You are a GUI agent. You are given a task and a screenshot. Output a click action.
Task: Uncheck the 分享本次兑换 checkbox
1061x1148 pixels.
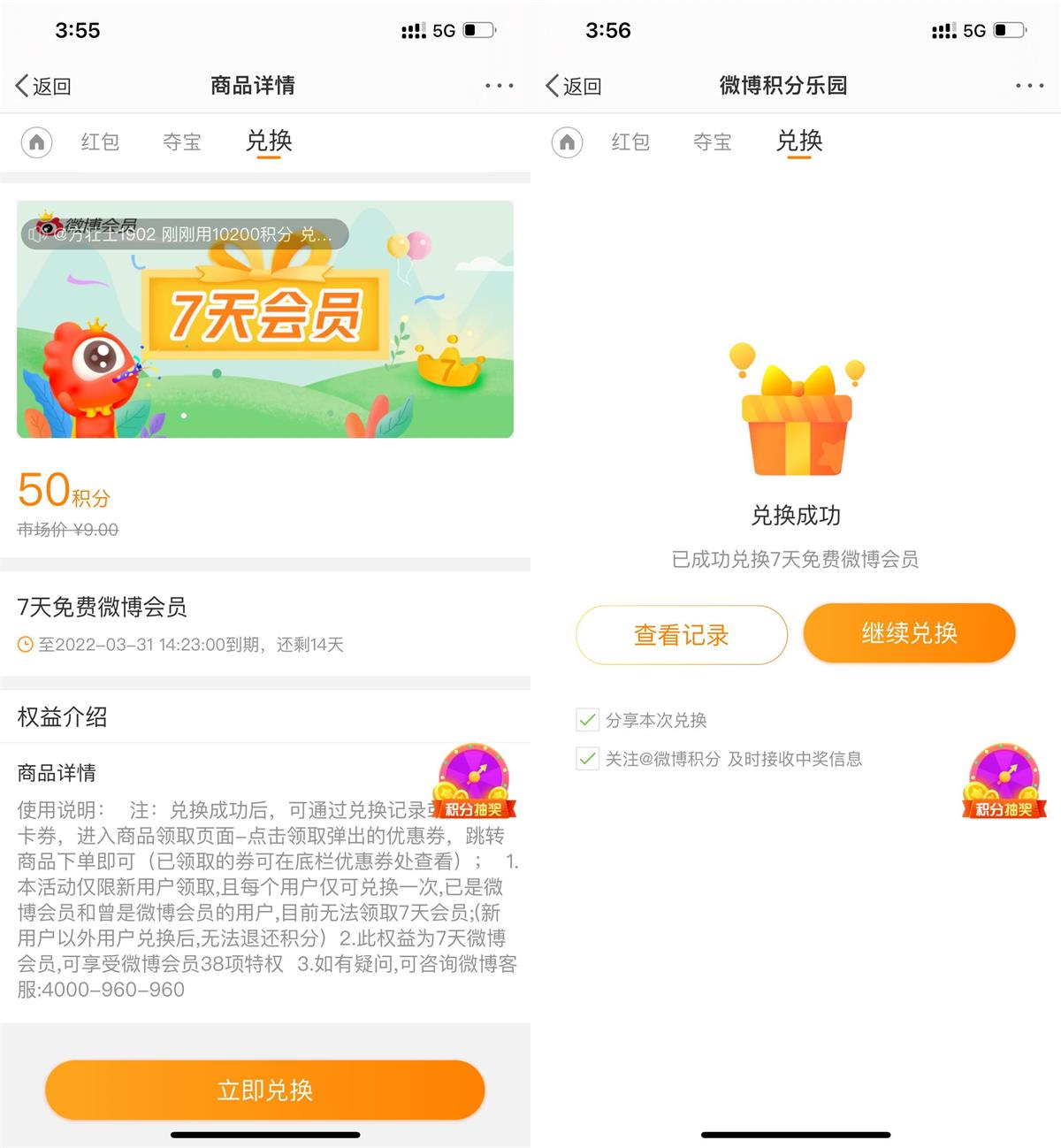click(587, 720)
